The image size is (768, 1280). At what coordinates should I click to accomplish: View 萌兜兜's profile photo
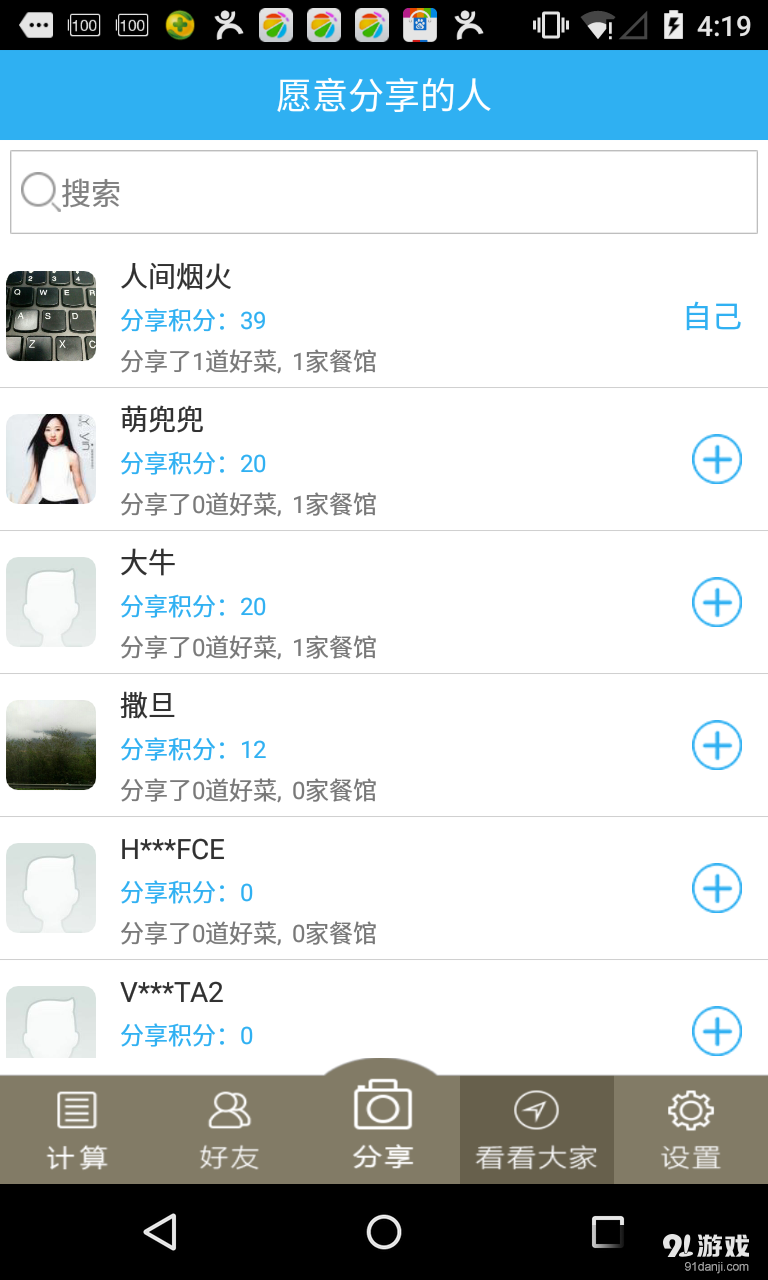coord(51,459)
